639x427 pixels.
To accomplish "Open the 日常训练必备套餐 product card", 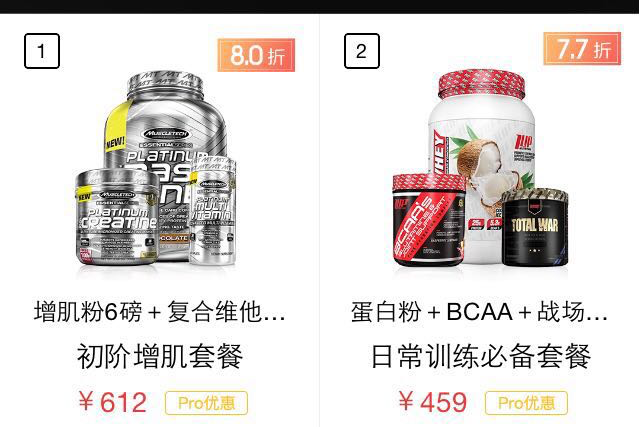I will tap(480, 356).
